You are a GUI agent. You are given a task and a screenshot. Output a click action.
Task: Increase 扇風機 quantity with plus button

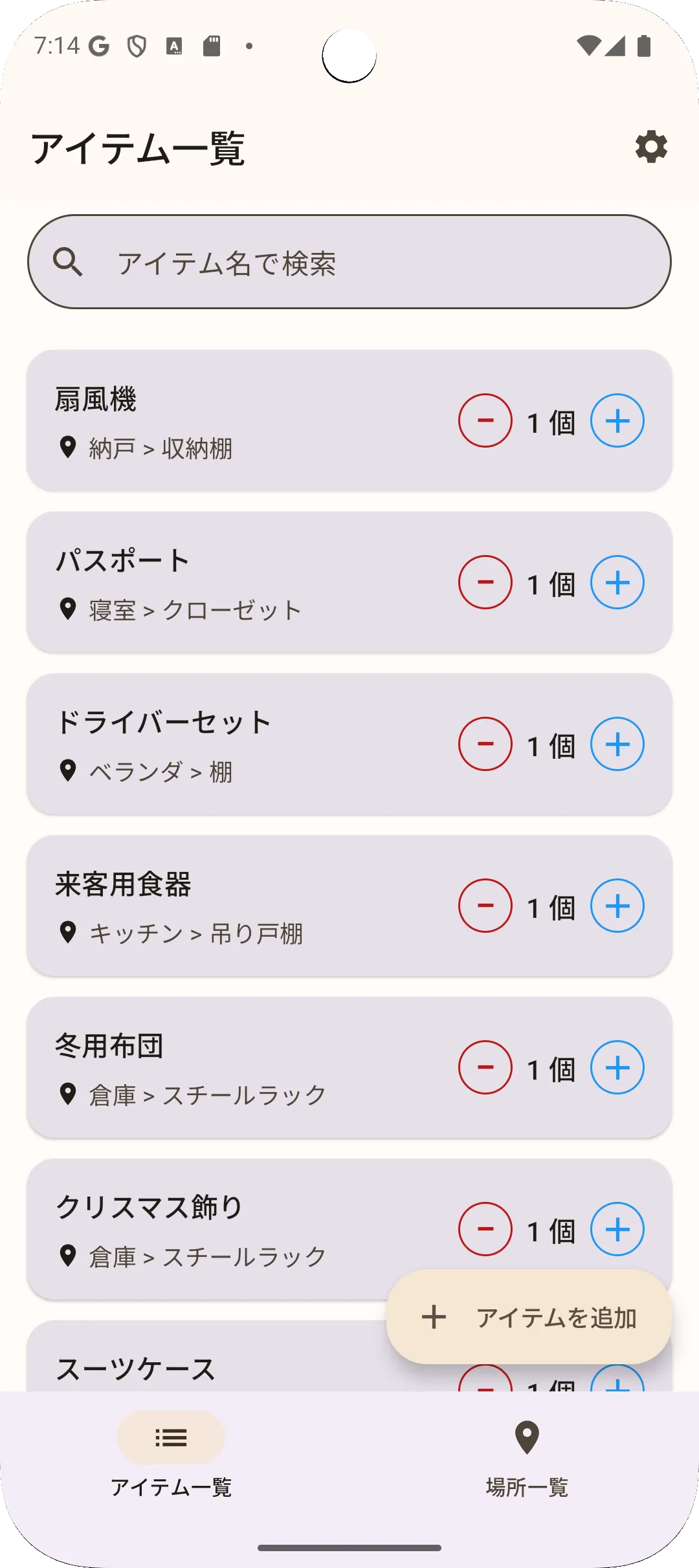pyautogui.click(x=616, y=420)
